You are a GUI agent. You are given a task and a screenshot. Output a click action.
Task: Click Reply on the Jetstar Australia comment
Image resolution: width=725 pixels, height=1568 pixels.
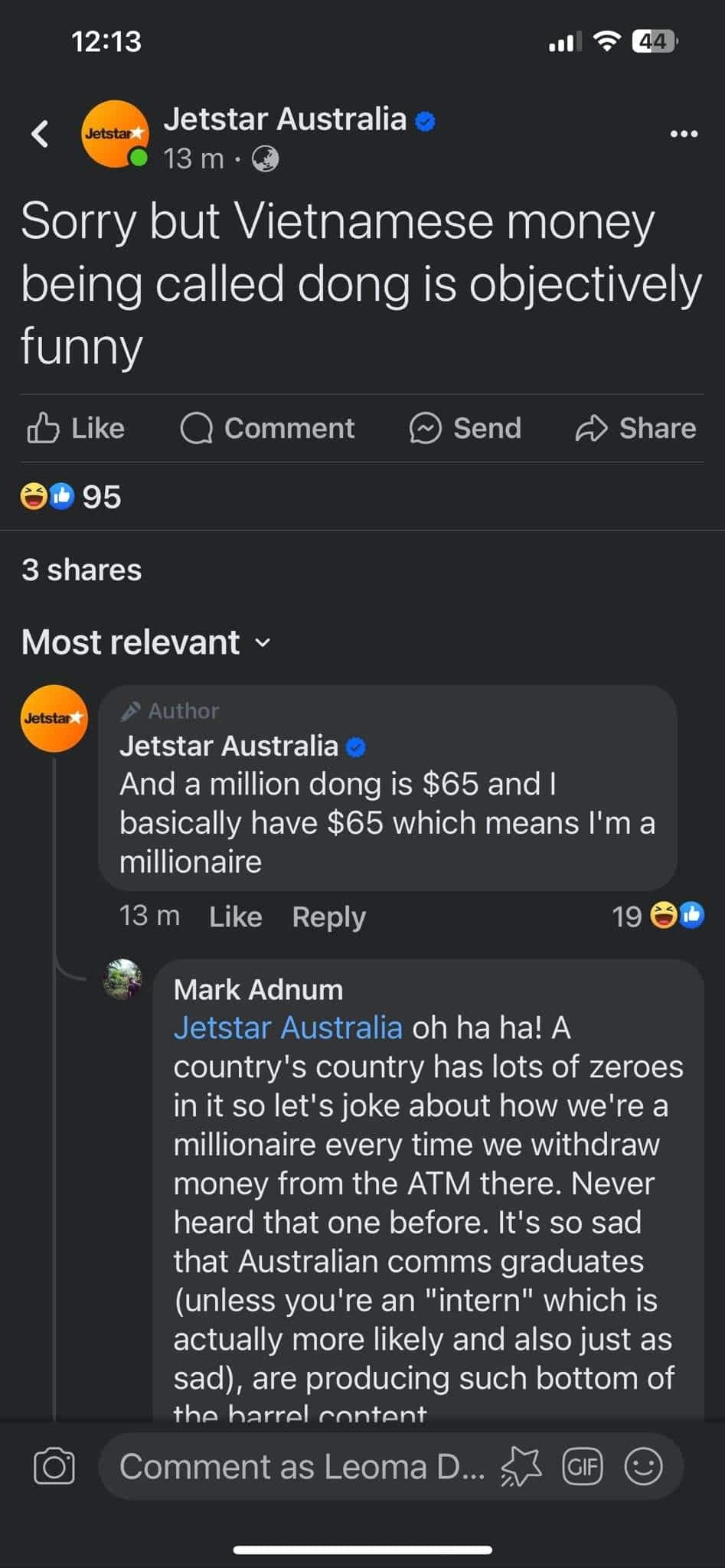click(328, 916)
